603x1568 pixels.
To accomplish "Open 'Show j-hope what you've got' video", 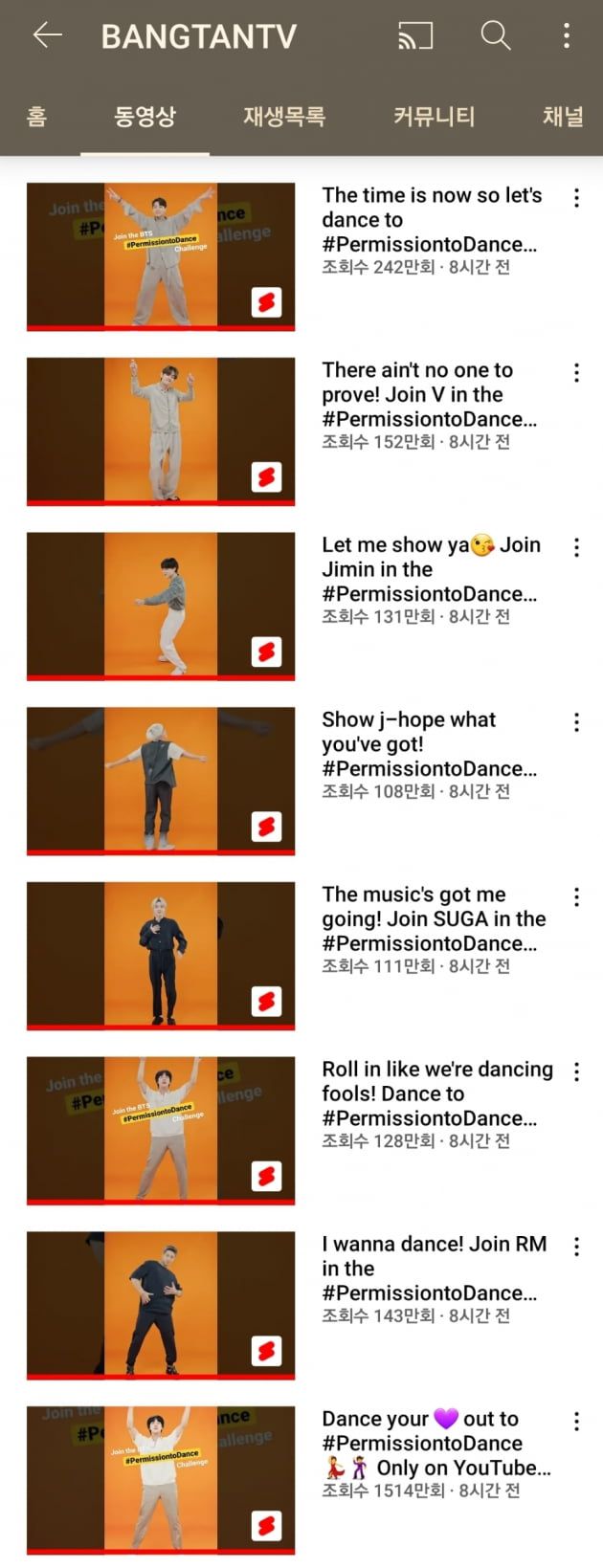I will click(161, 781).
